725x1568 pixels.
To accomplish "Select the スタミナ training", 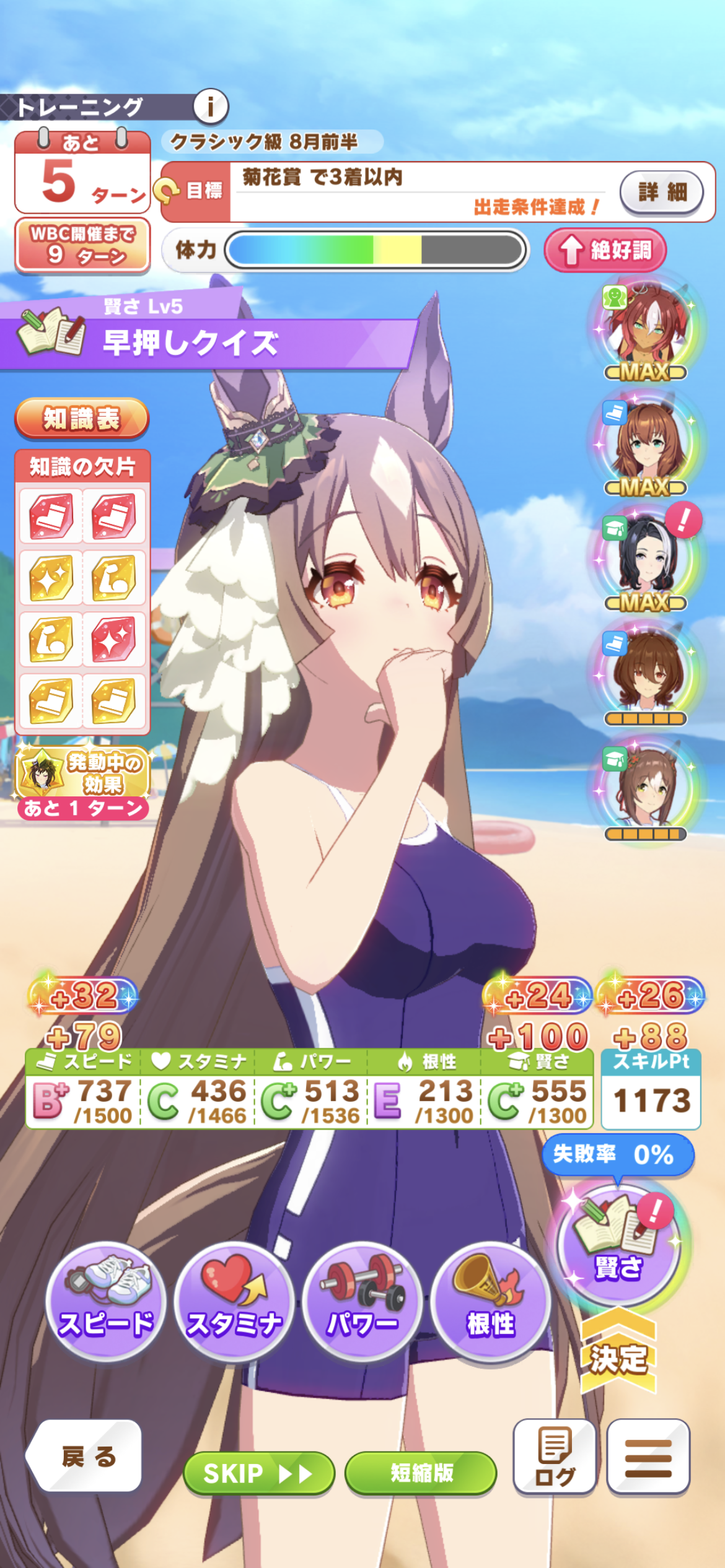I will pyautogui.click(x=234, y=1300).
